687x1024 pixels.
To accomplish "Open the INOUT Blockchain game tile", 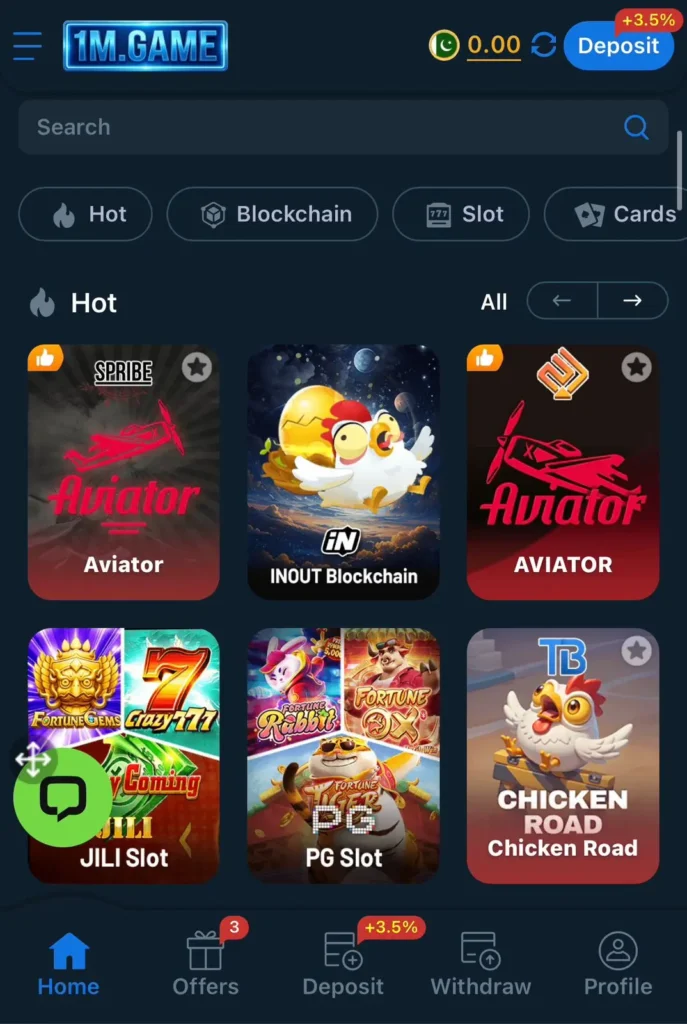I will (x=343, y=472).
